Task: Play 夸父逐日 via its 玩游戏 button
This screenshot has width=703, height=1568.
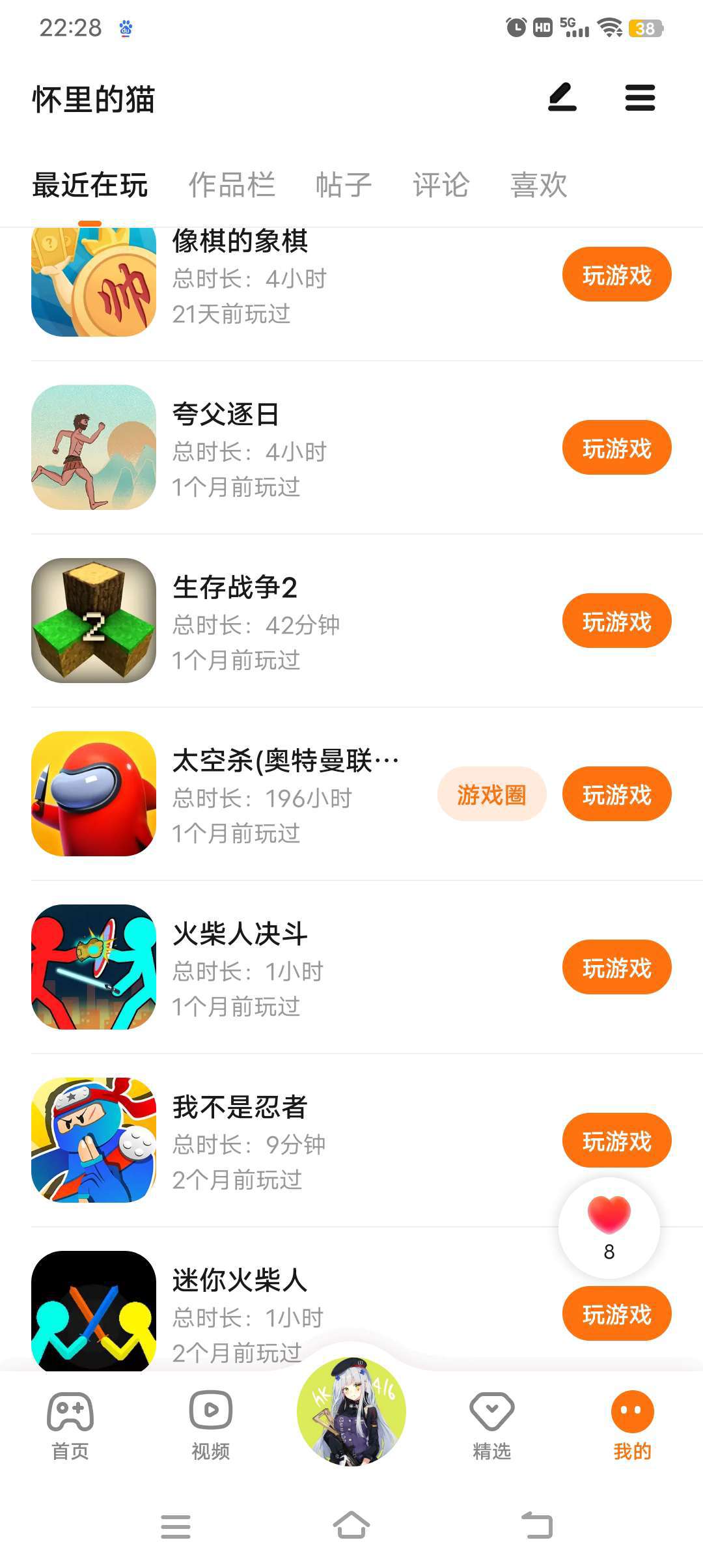Action: point(616,447)
